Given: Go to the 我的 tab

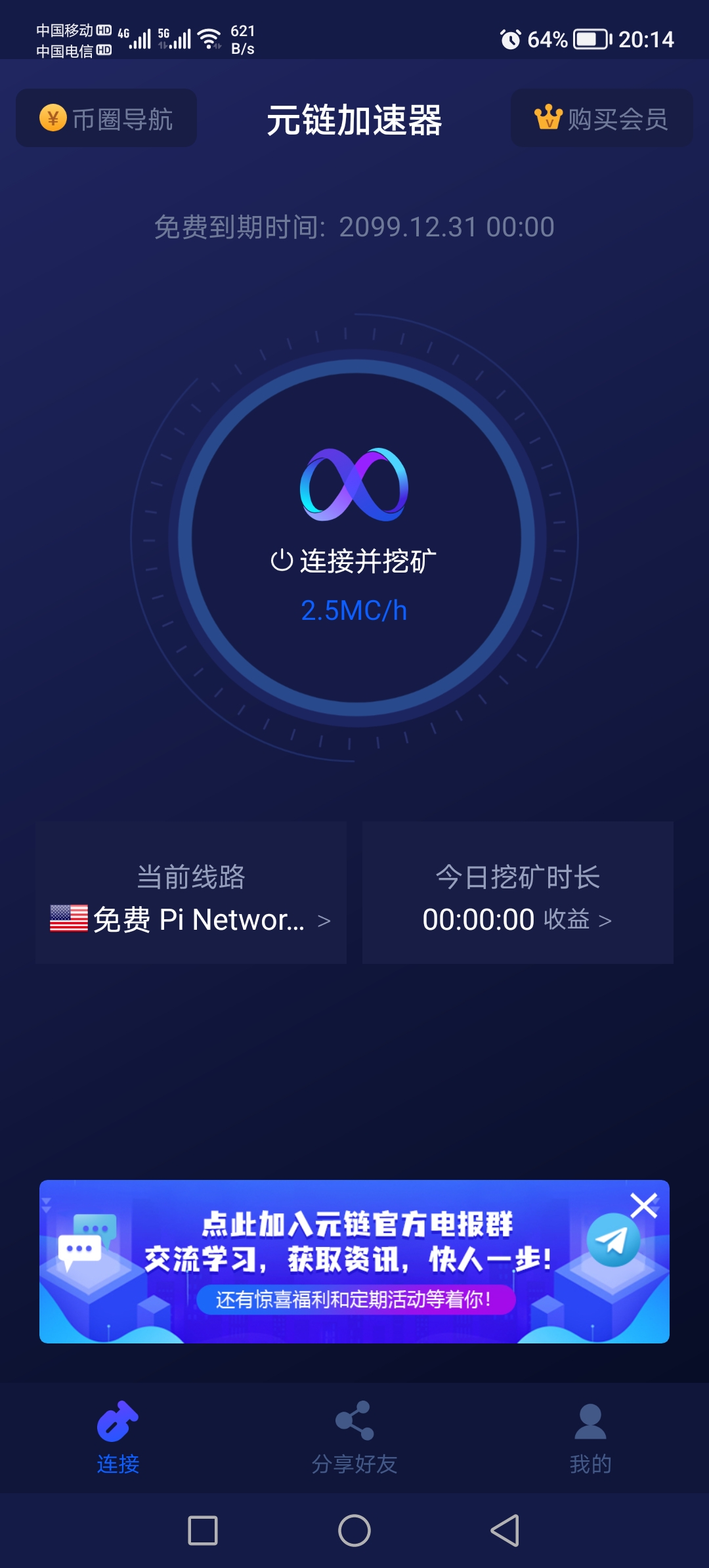Looking at the screenshot, I should click(x=590, y=1438).
